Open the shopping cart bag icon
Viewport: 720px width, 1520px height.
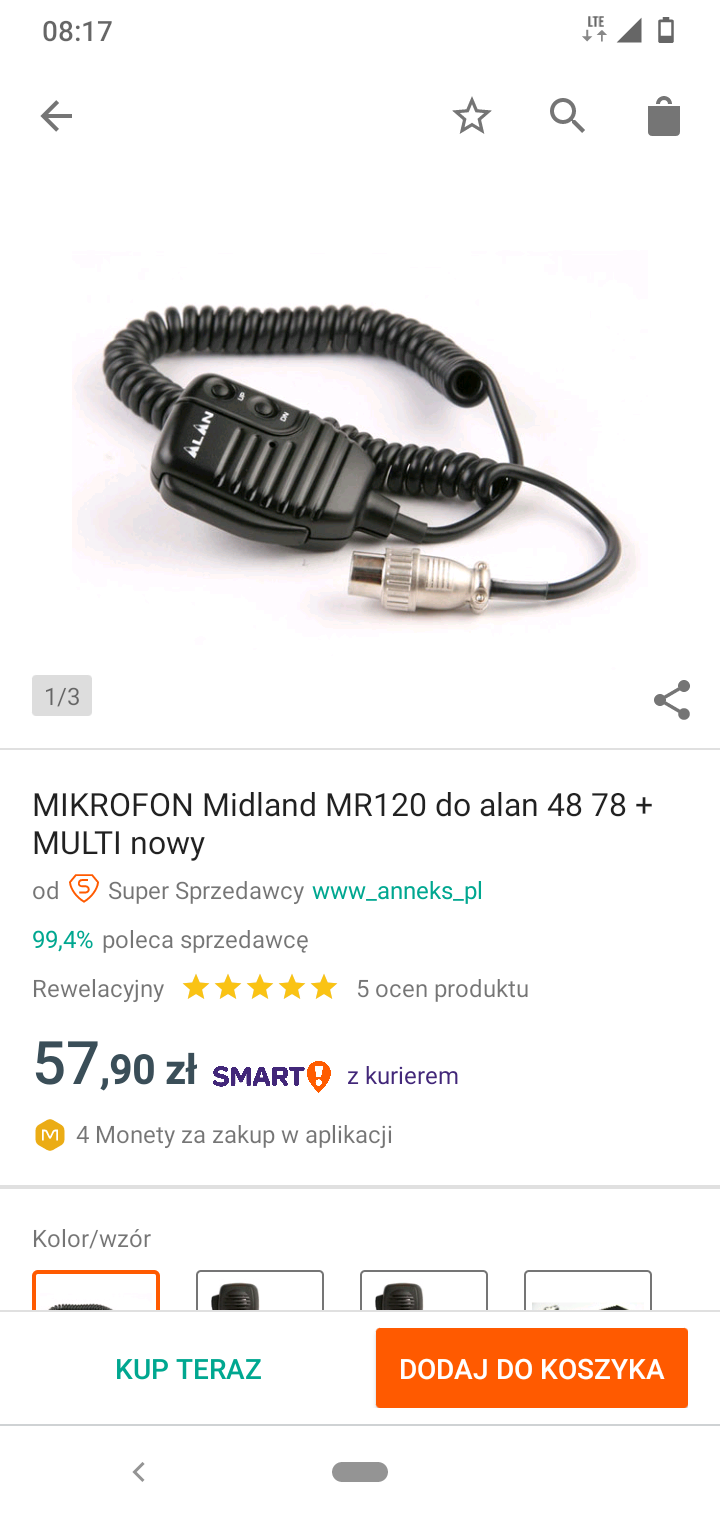(664, 117)
